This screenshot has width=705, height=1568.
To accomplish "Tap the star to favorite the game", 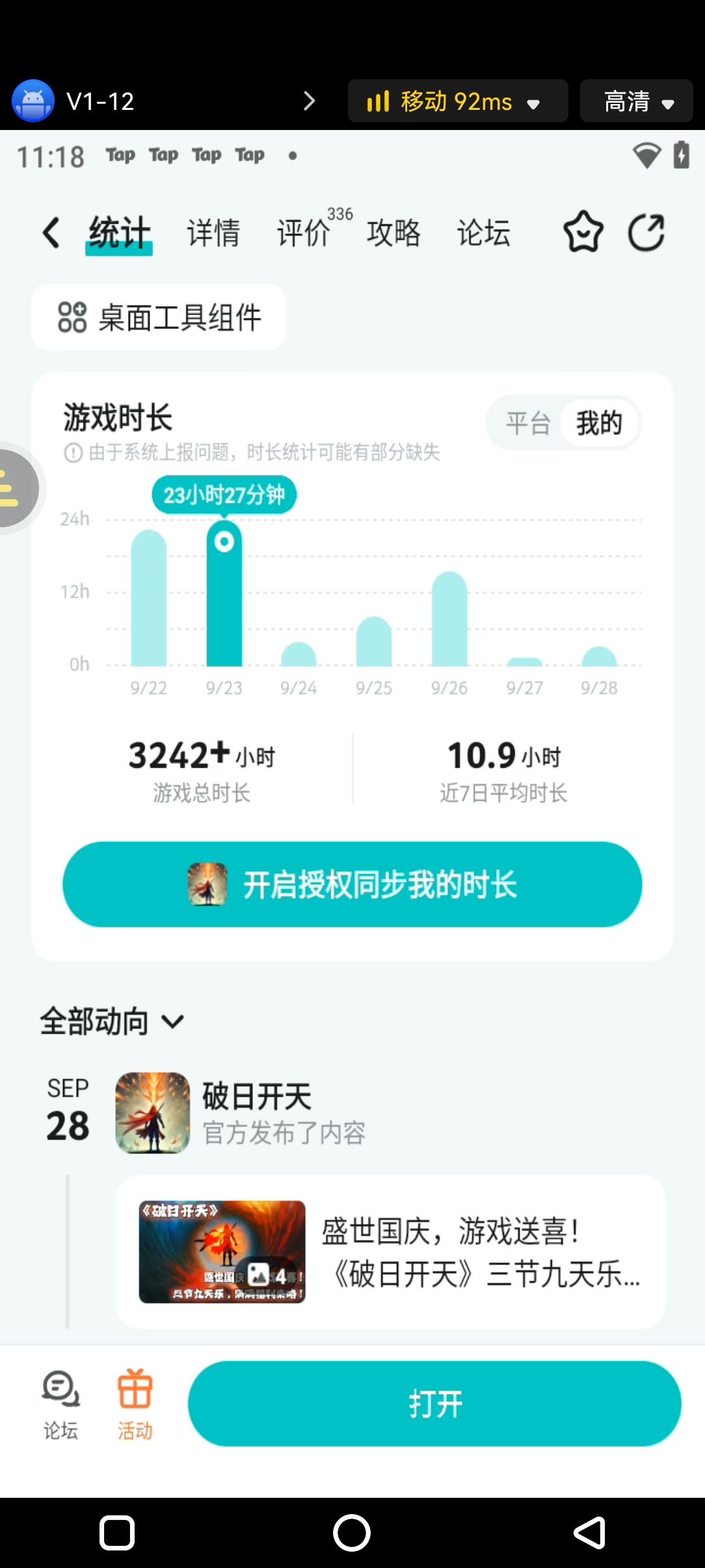I will [x=583, y=232].
